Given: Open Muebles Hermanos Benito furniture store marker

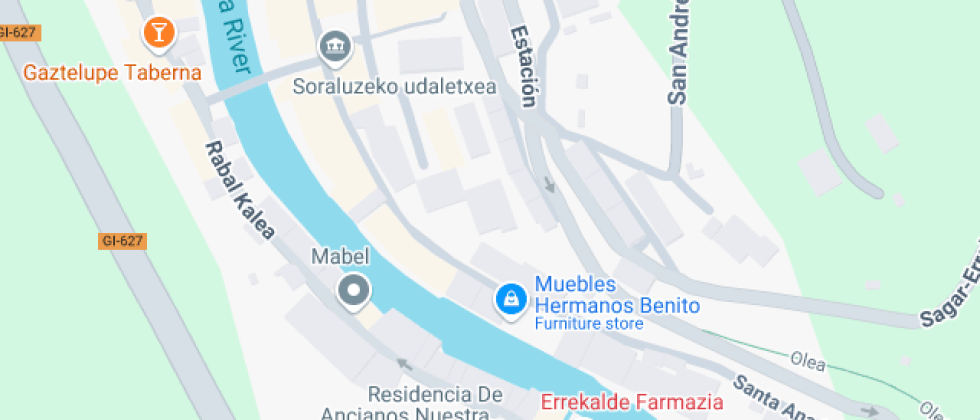Looking at the screenshot, I should (512, 299).
